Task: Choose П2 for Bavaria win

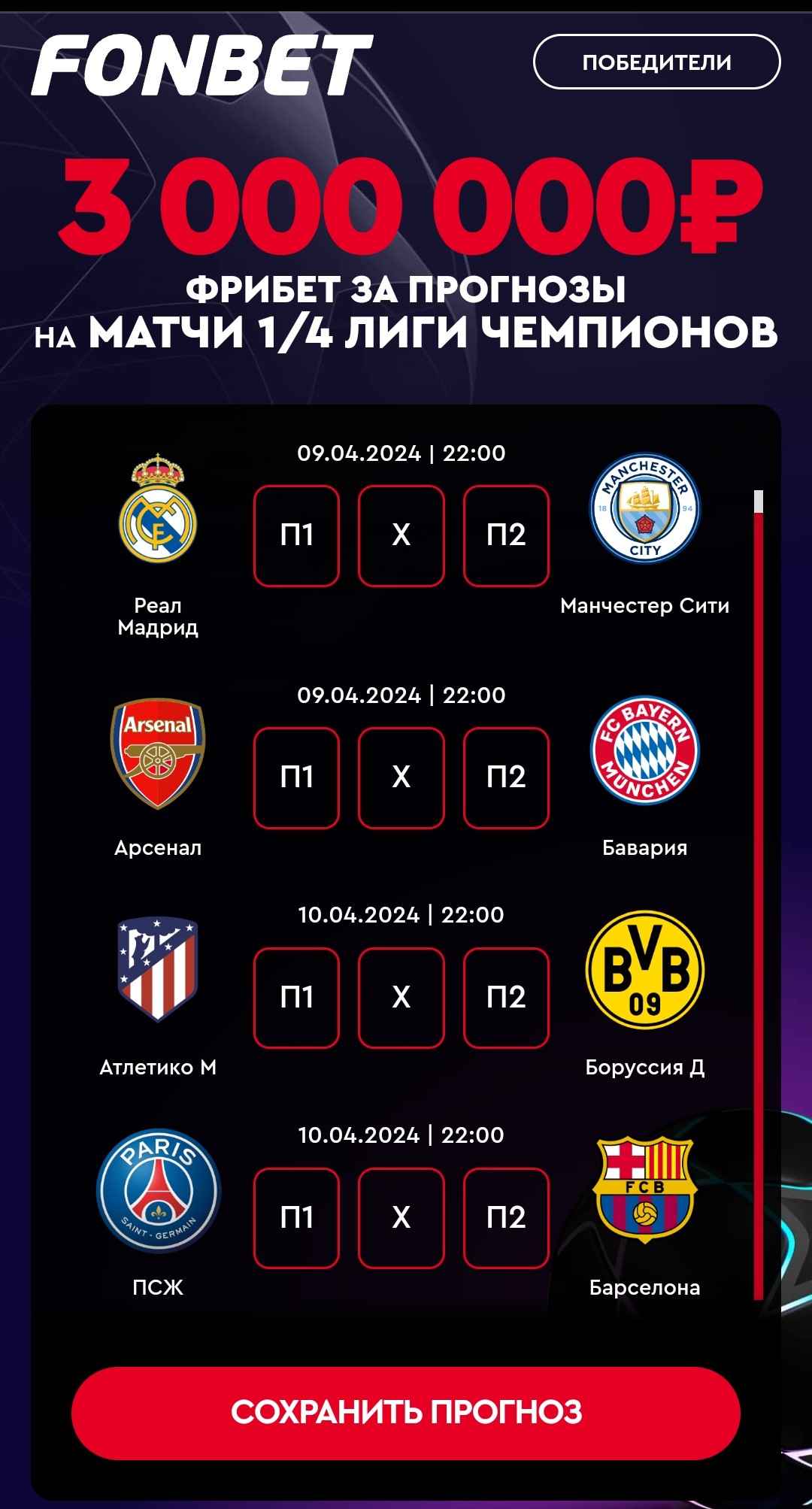Action: point(506,777)
